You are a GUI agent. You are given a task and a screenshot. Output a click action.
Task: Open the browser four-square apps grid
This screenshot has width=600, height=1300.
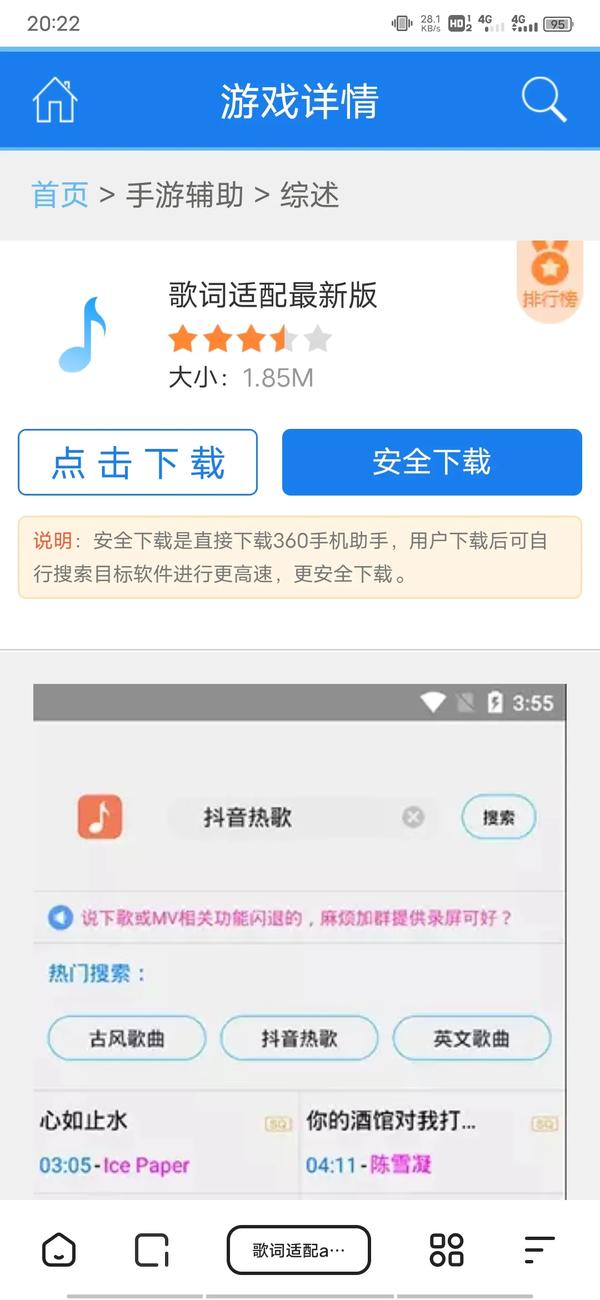(x=446, y=1249)
